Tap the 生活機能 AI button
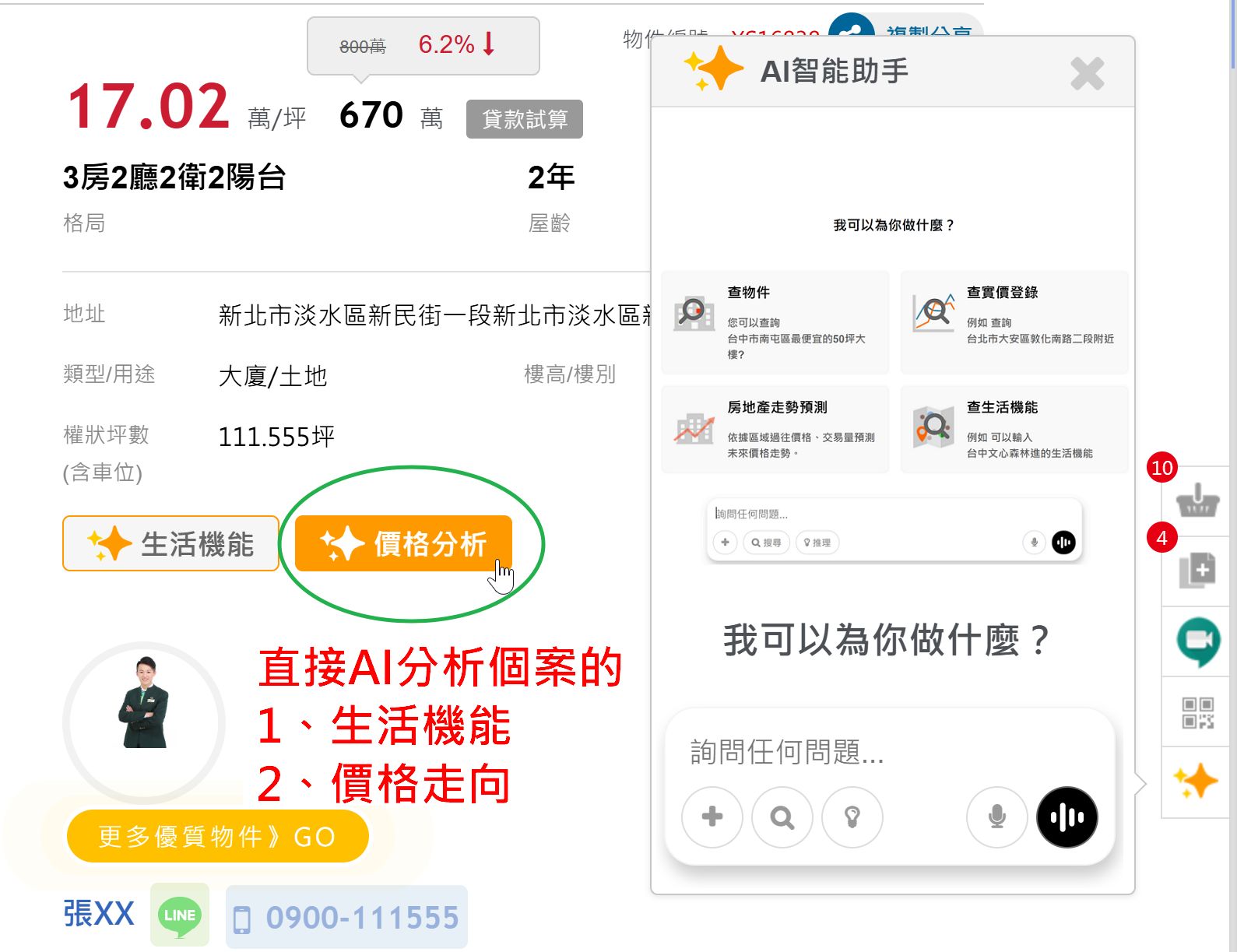Viewport: 1237px width, 952px height. tap(170, 543)
